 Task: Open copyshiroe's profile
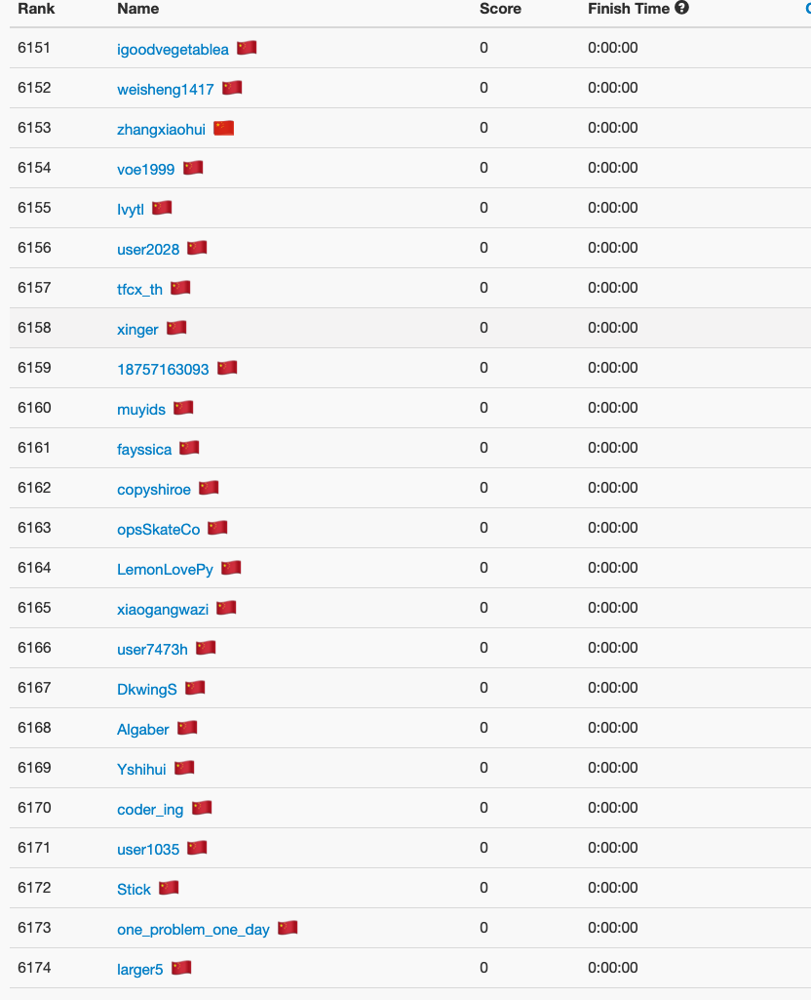coord(154,490)
